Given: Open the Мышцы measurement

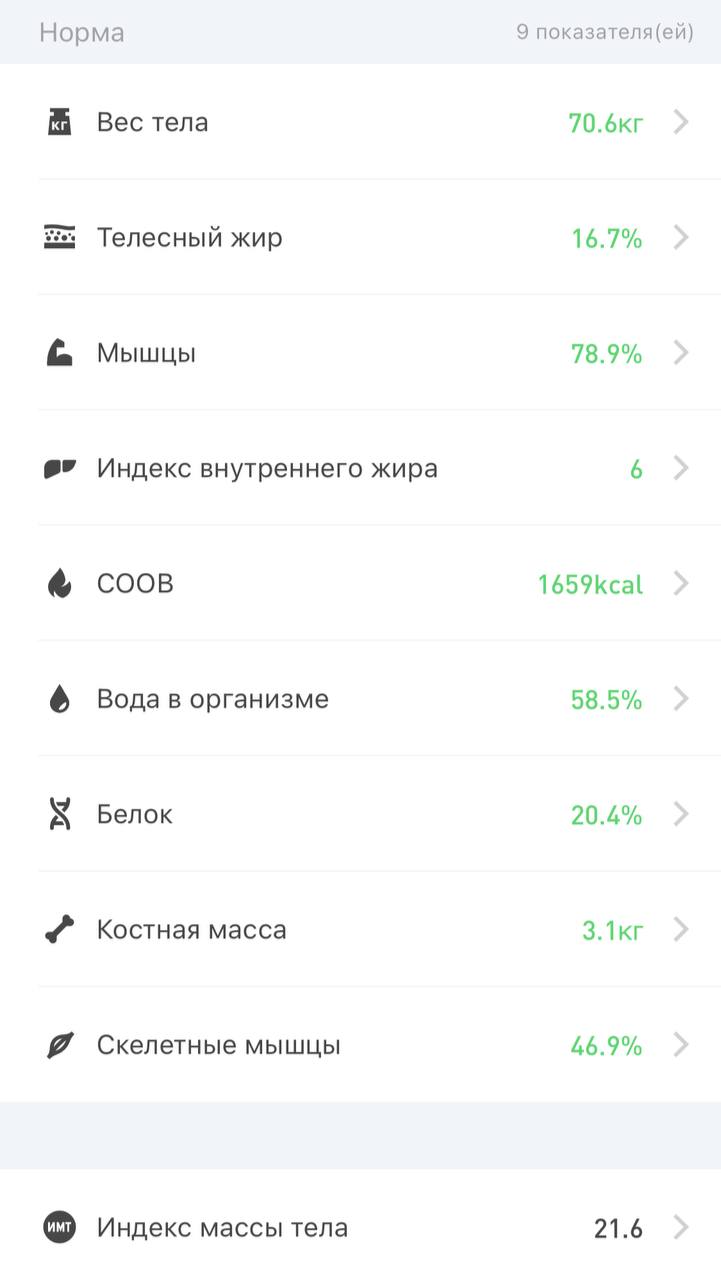Looking at the screenshot, I should (x=360, y=353).
